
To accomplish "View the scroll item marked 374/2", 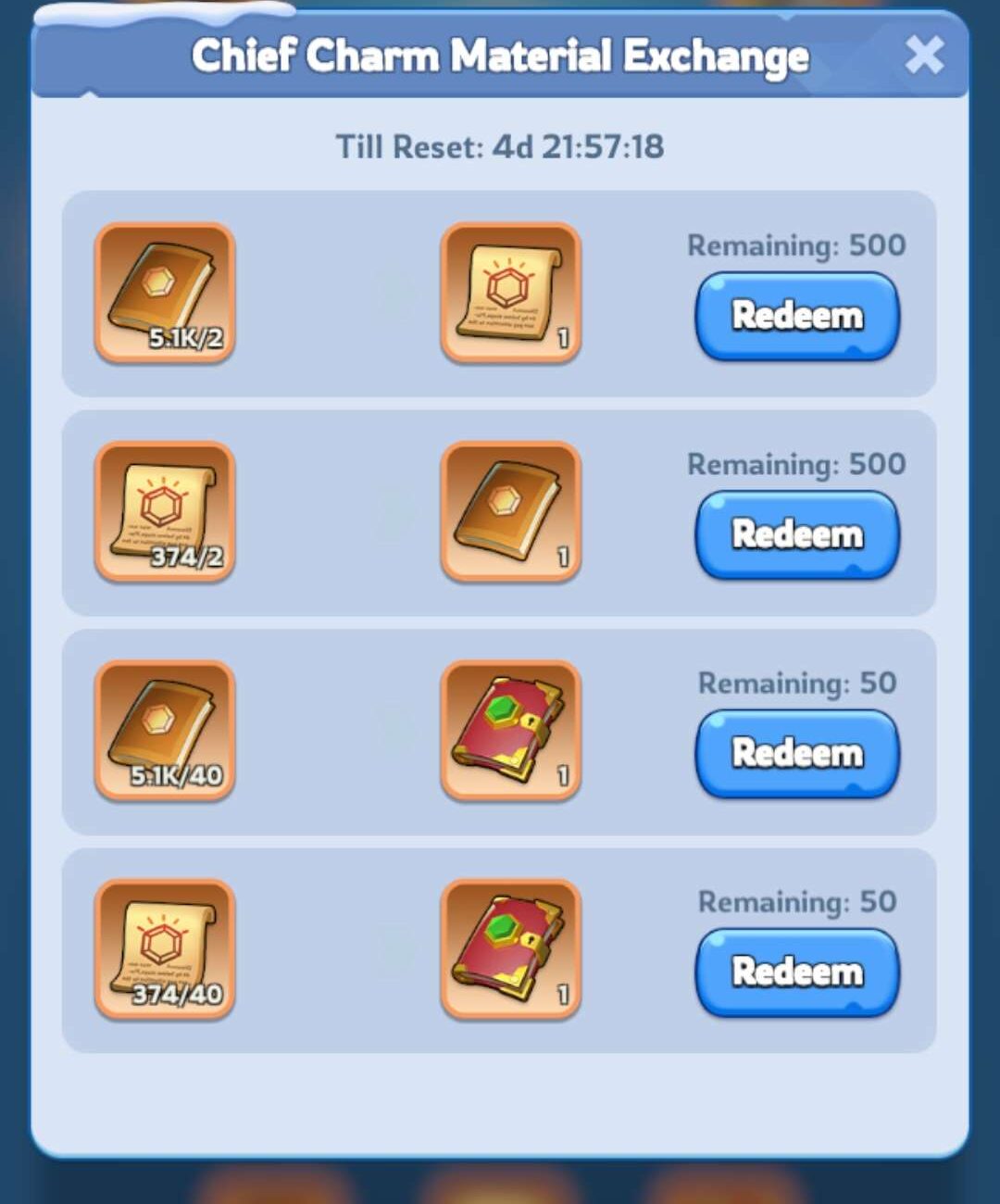I will [x=165, y=511].
